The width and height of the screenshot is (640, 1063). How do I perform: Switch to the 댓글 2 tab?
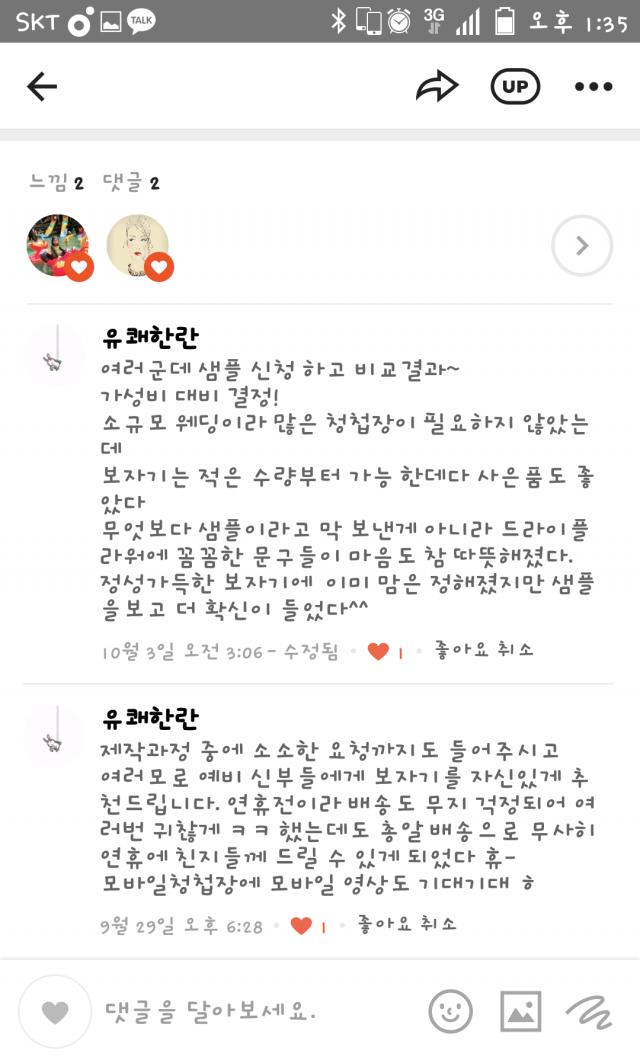point(131,182)
